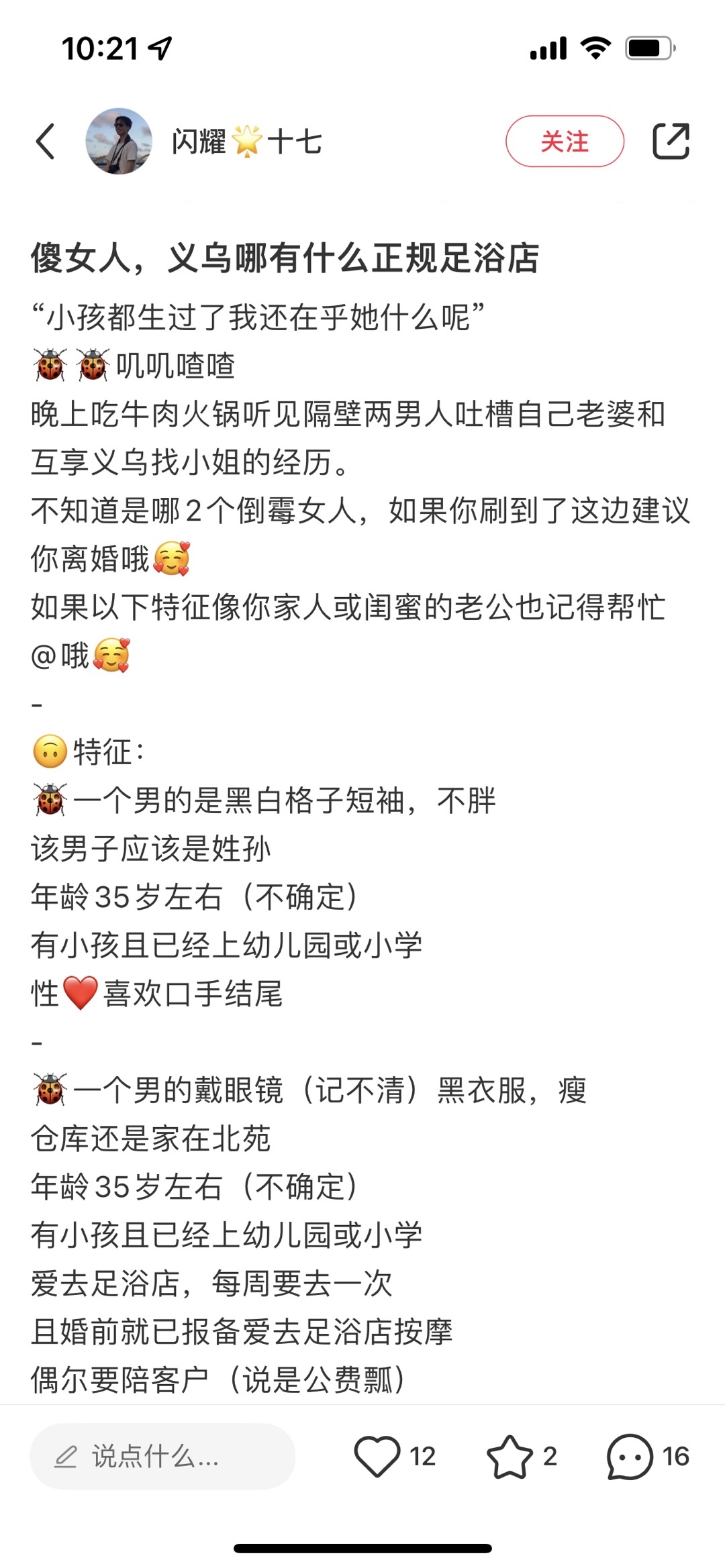This screenshot has width=725, height=1568.
Task: Go back using the top-left arrow
Action: (x=46, y=142)
